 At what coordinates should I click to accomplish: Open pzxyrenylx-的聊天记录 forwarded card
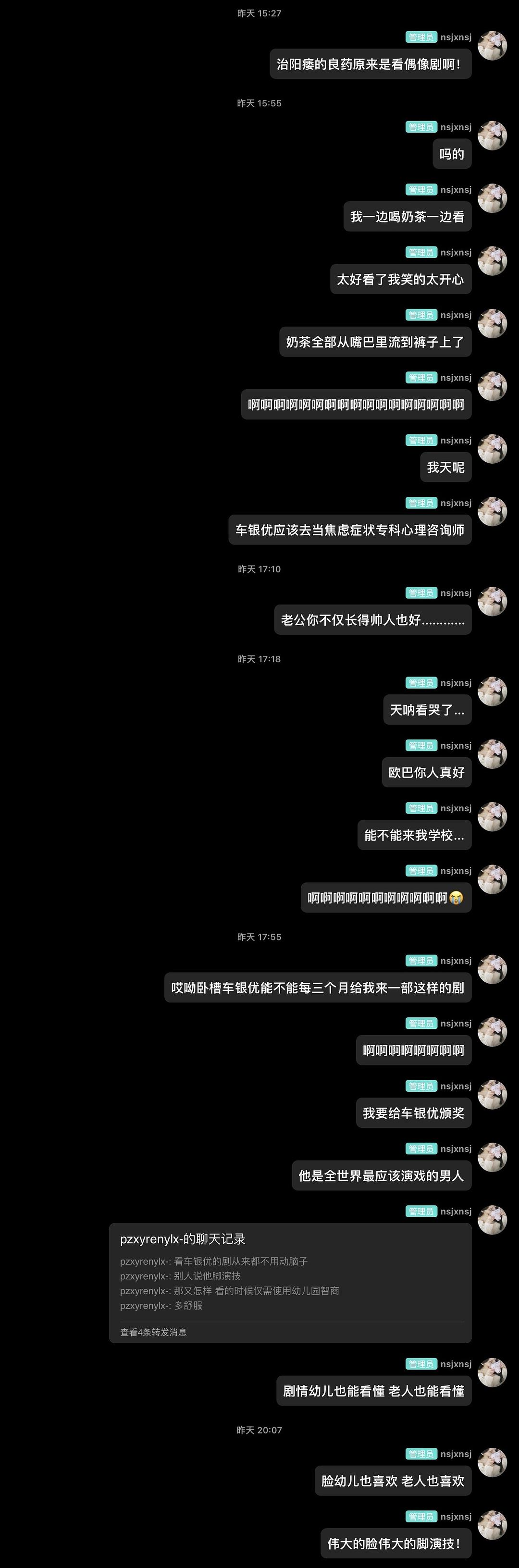290,1274
